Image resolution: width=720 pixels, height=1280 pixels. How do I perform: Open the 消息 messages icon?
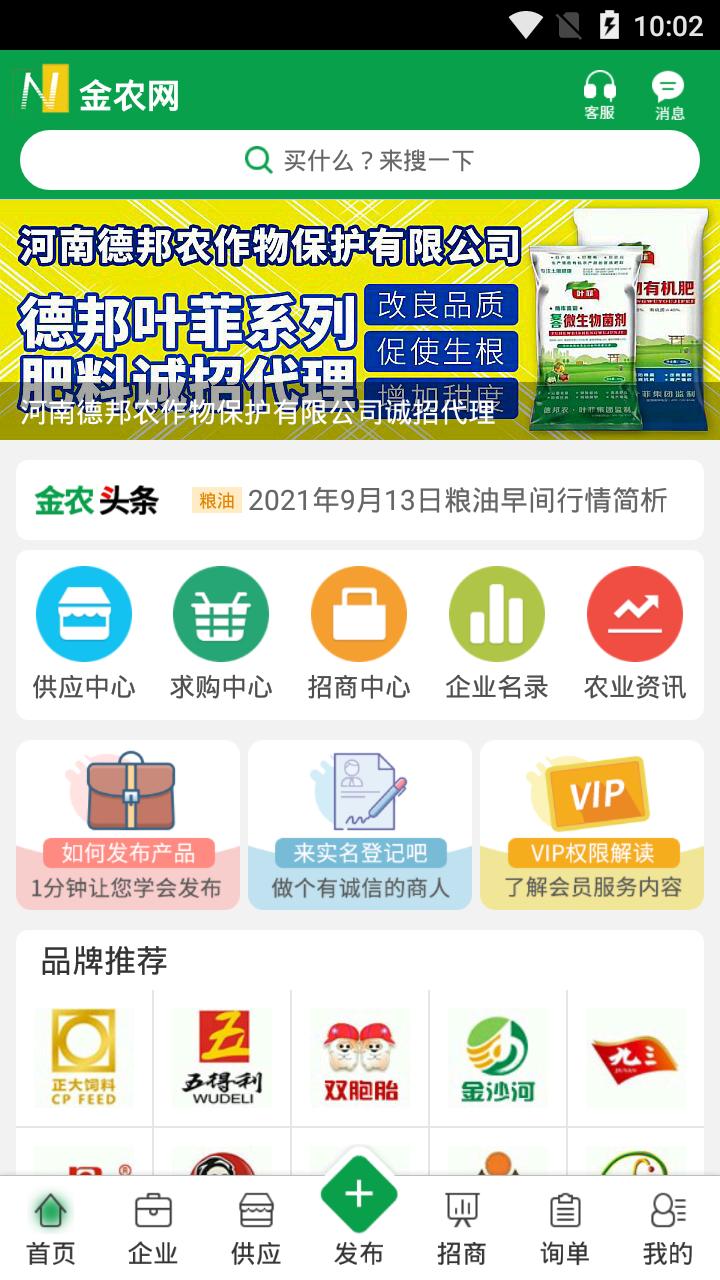(x=668, y=92)
